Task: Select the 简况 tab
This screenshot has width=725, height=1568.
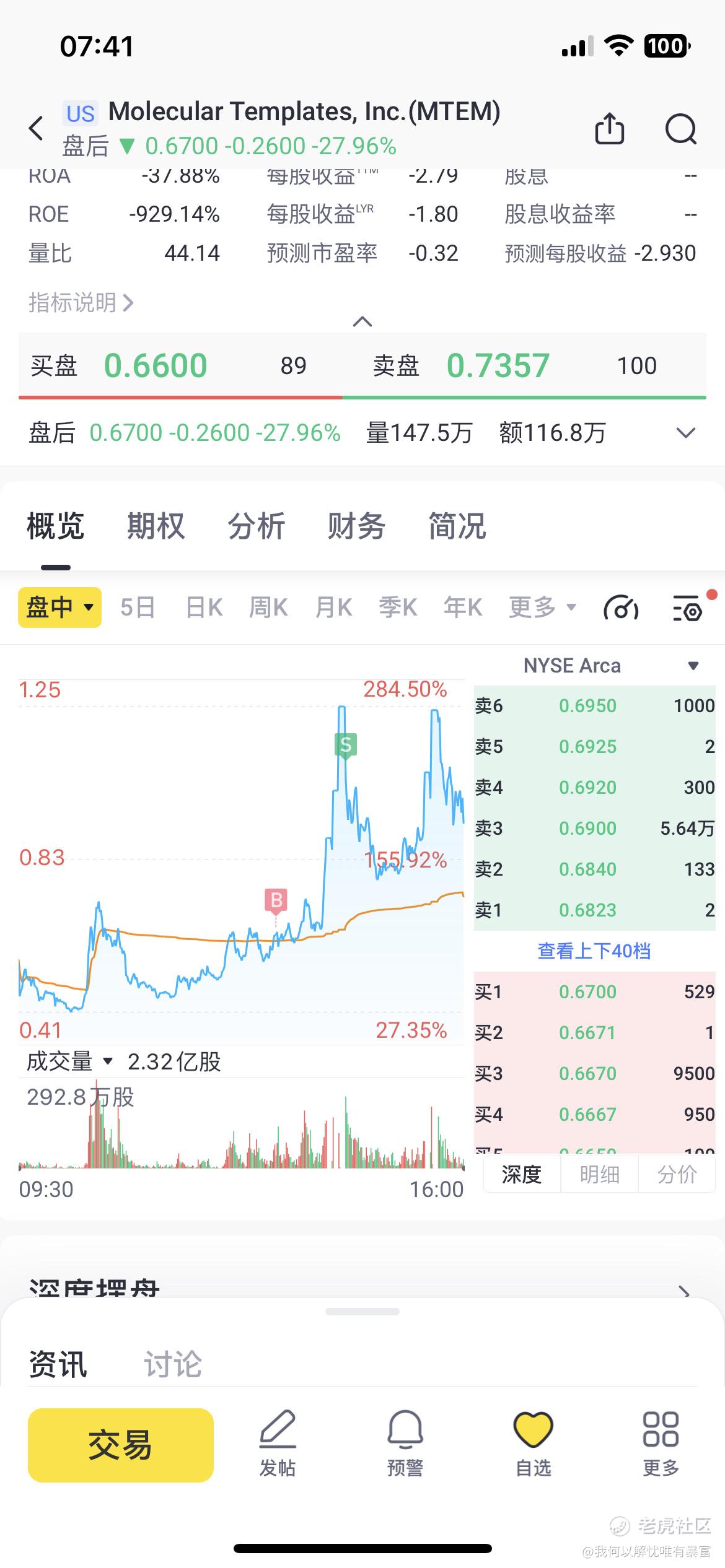Action: [x=457, y=526]
